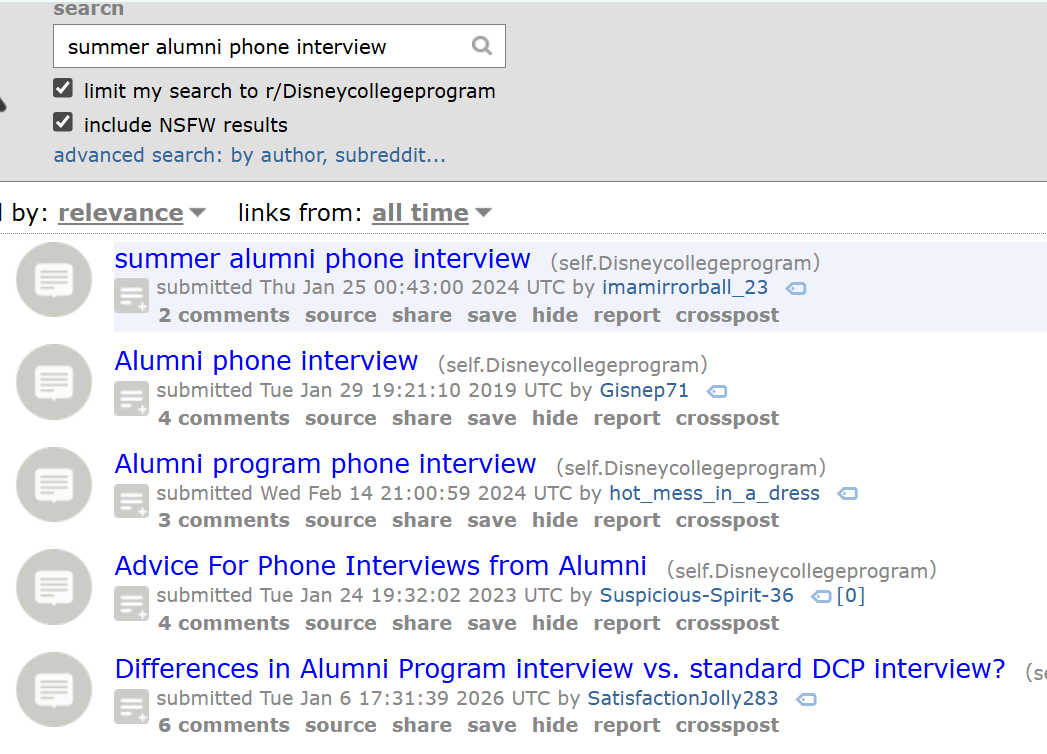Uncheck limit my search to r/Disneycollegeprogram
Screen dimensions: 1047x754
click(x=63, y=89)
